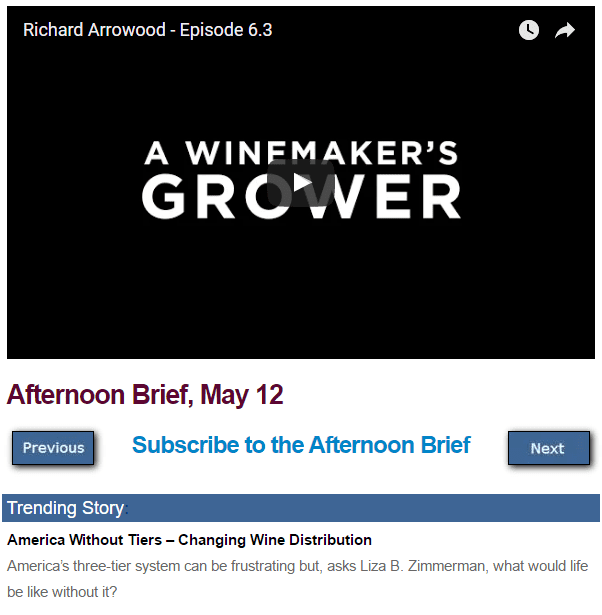
Task: Go to the Next brief
Action: 548,448
